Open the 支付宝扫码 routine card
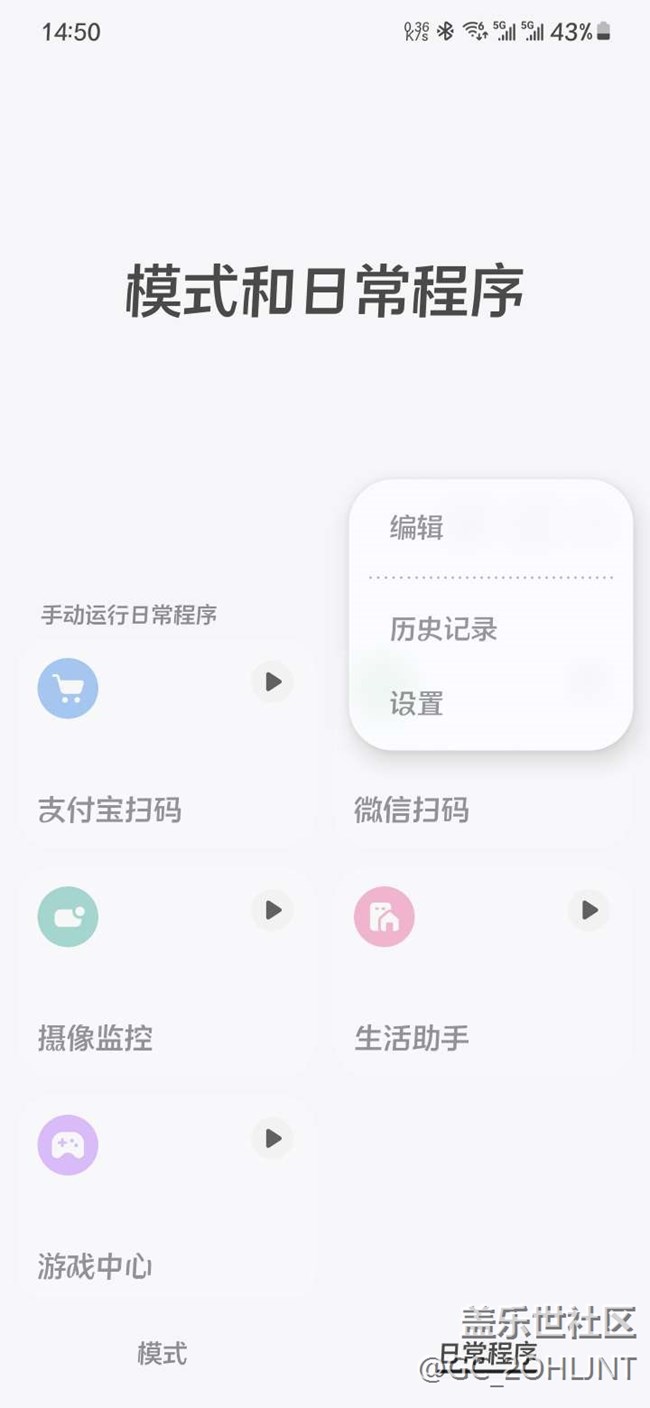The image size is (650, 1408). (x=167, y=744)
